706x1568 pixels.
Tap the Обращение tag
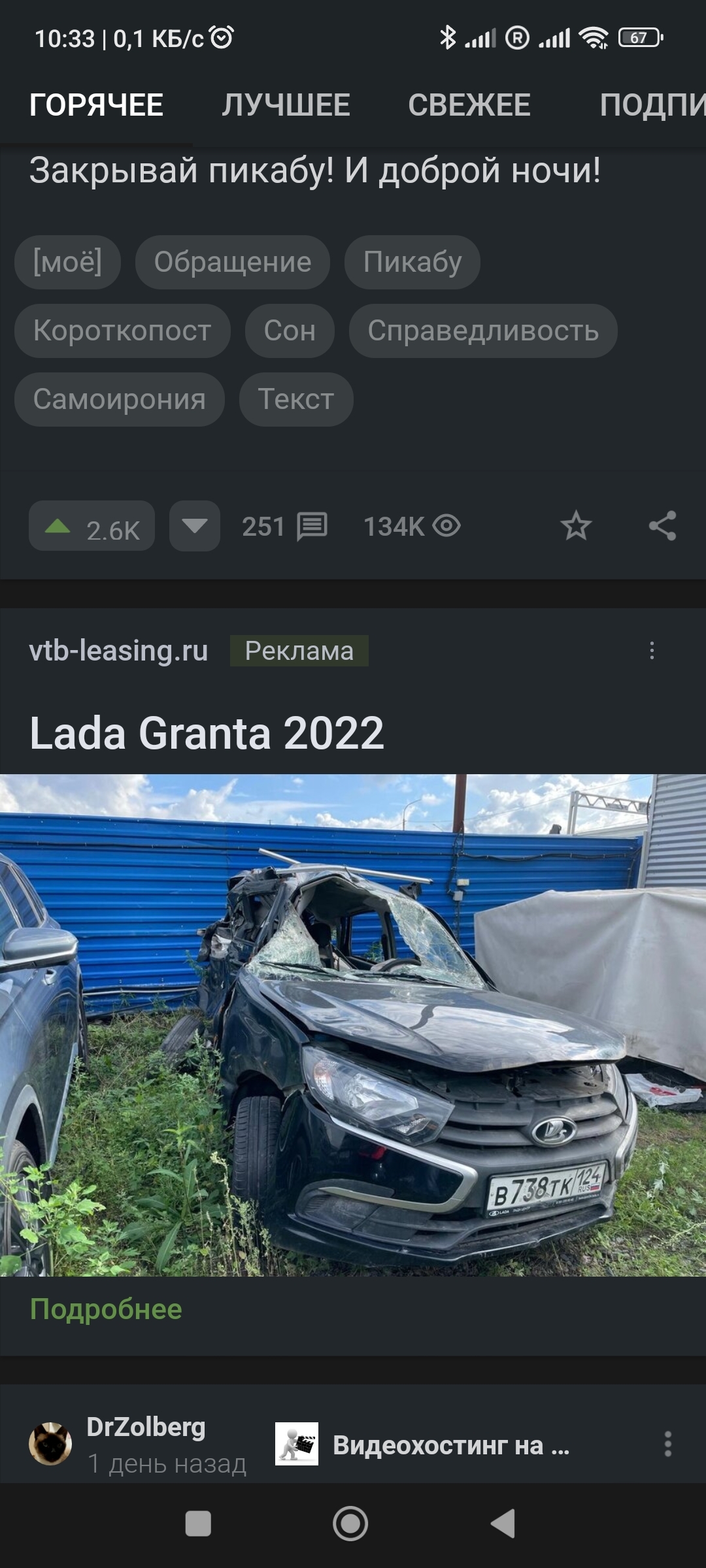[232, 262]
